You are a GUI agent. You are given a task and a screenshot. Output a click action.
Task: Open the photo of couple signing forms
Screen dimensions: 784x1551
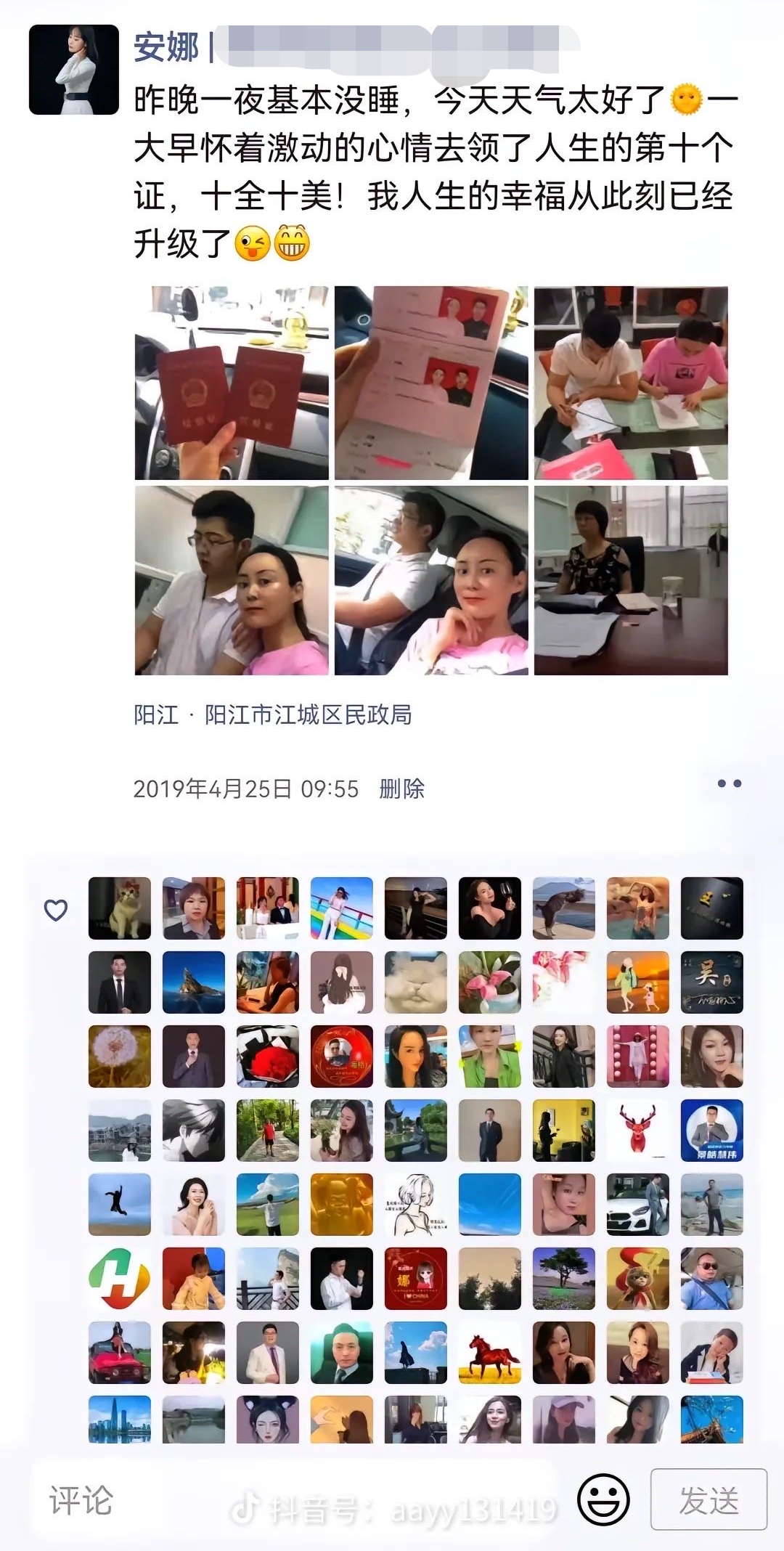point(631,383)
